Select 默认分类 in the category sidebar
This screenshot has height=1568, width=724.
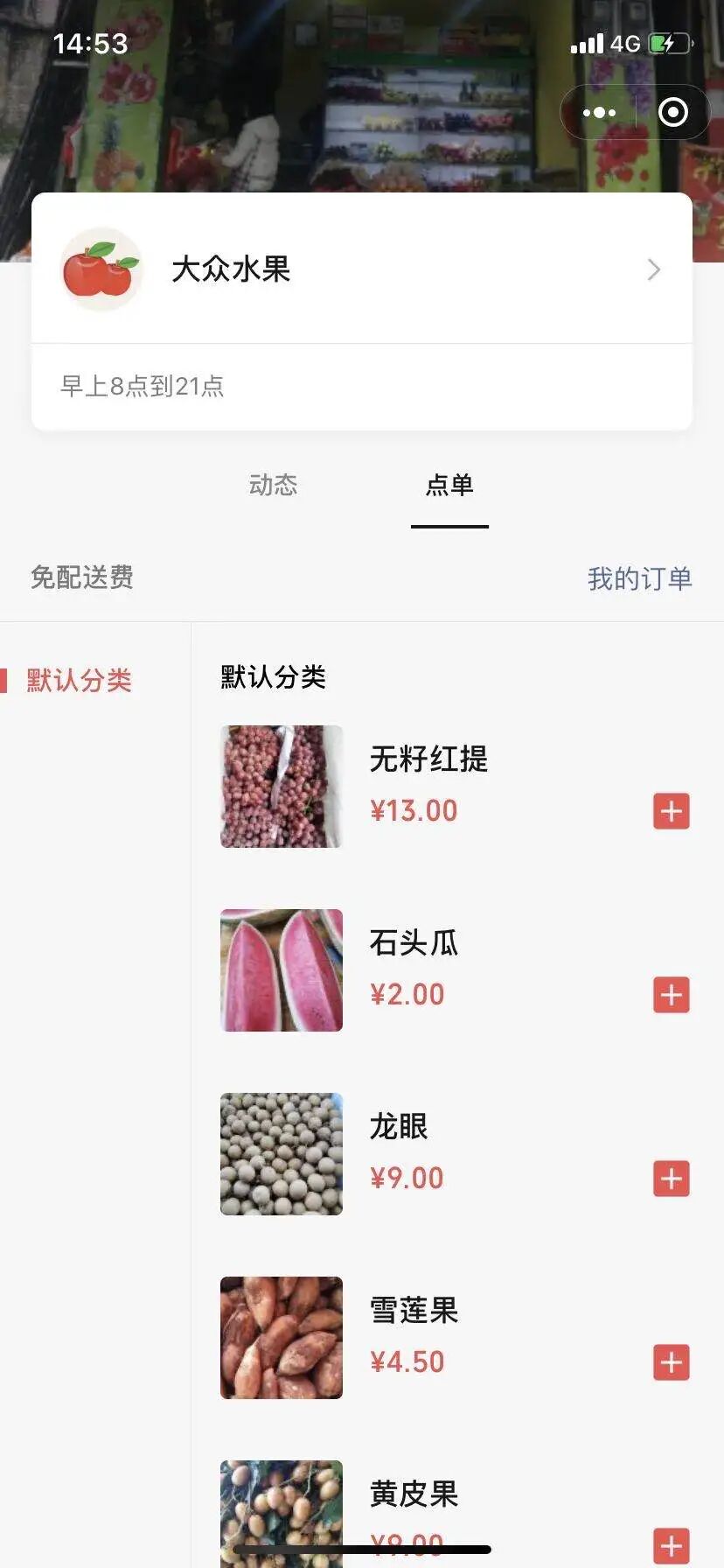[79, 680]
